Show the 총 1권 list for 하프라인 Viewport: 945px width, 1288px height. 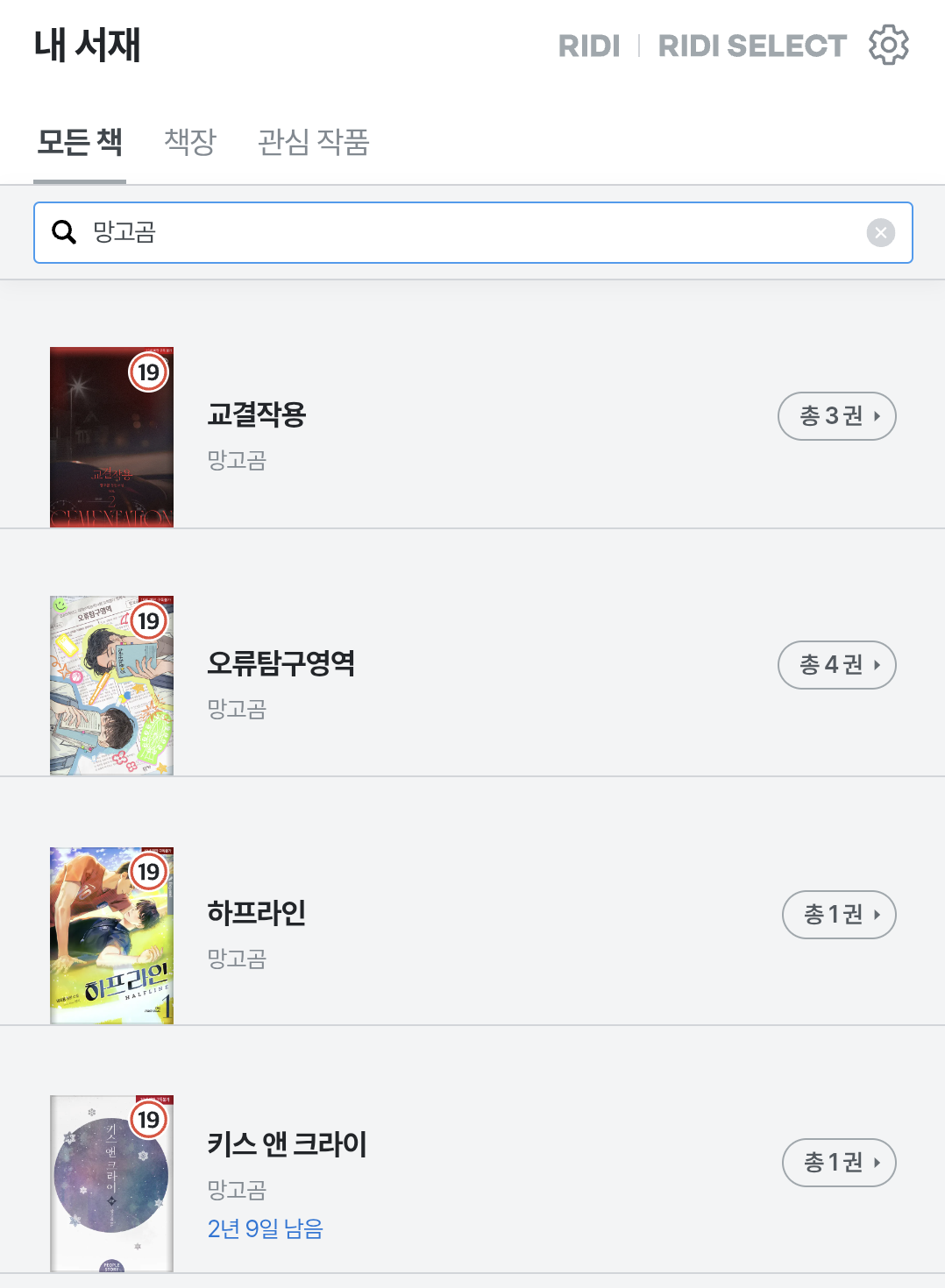[838, 915]
